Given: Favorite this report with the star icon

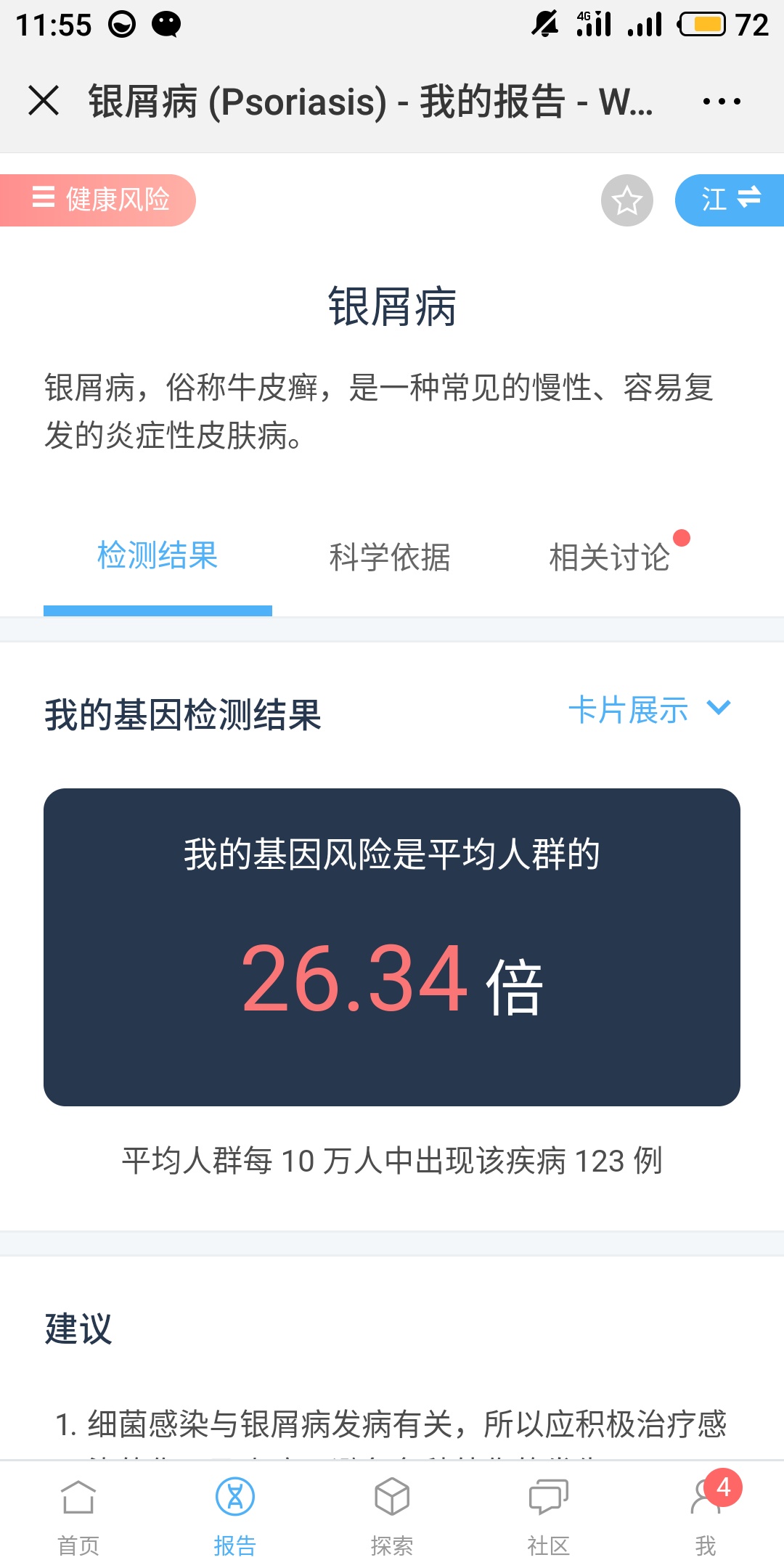Looking at the screenshot, I should coord(627,200).
